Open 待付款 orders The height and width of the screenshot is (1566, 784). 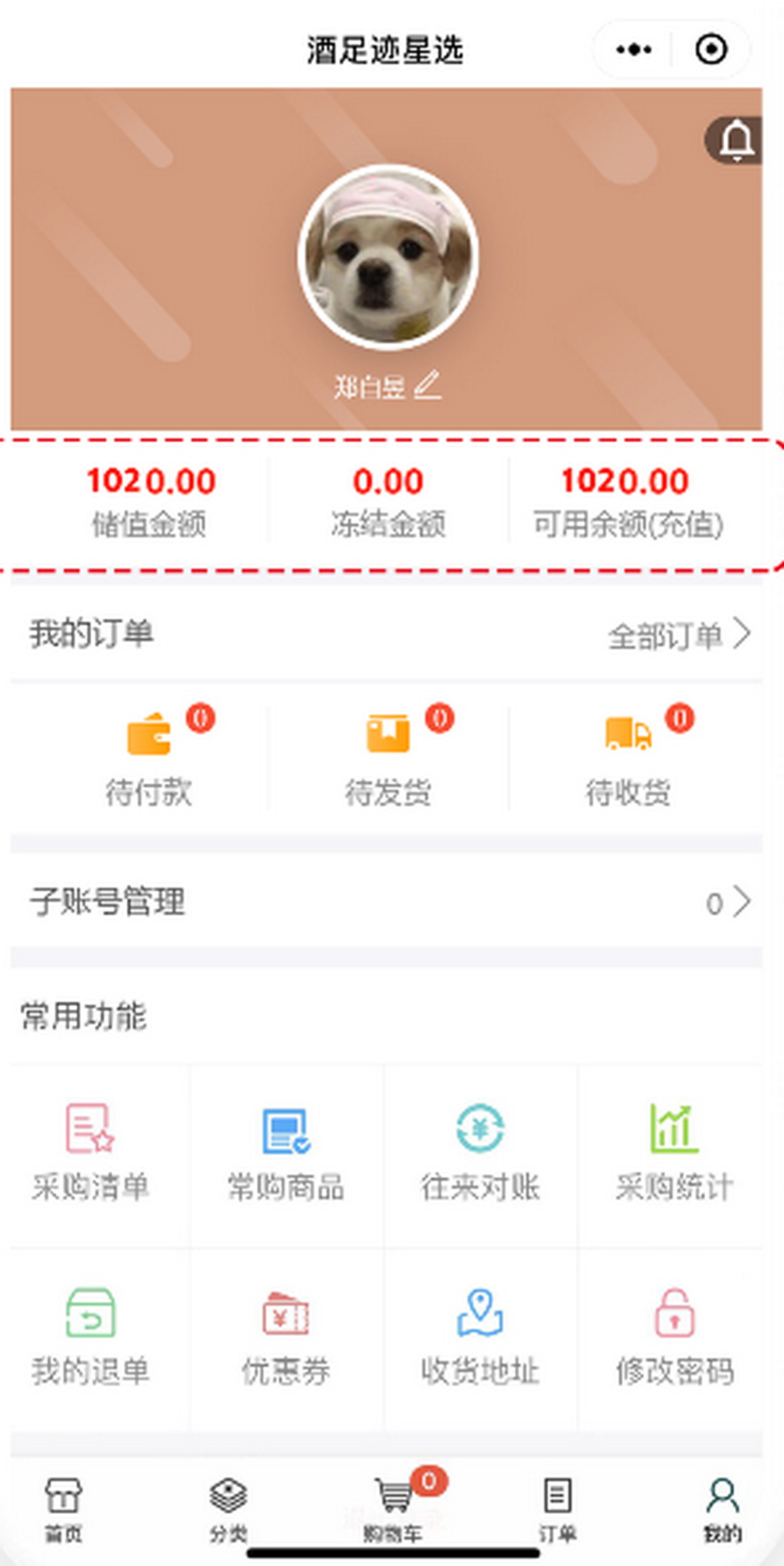tap(149, 759)
